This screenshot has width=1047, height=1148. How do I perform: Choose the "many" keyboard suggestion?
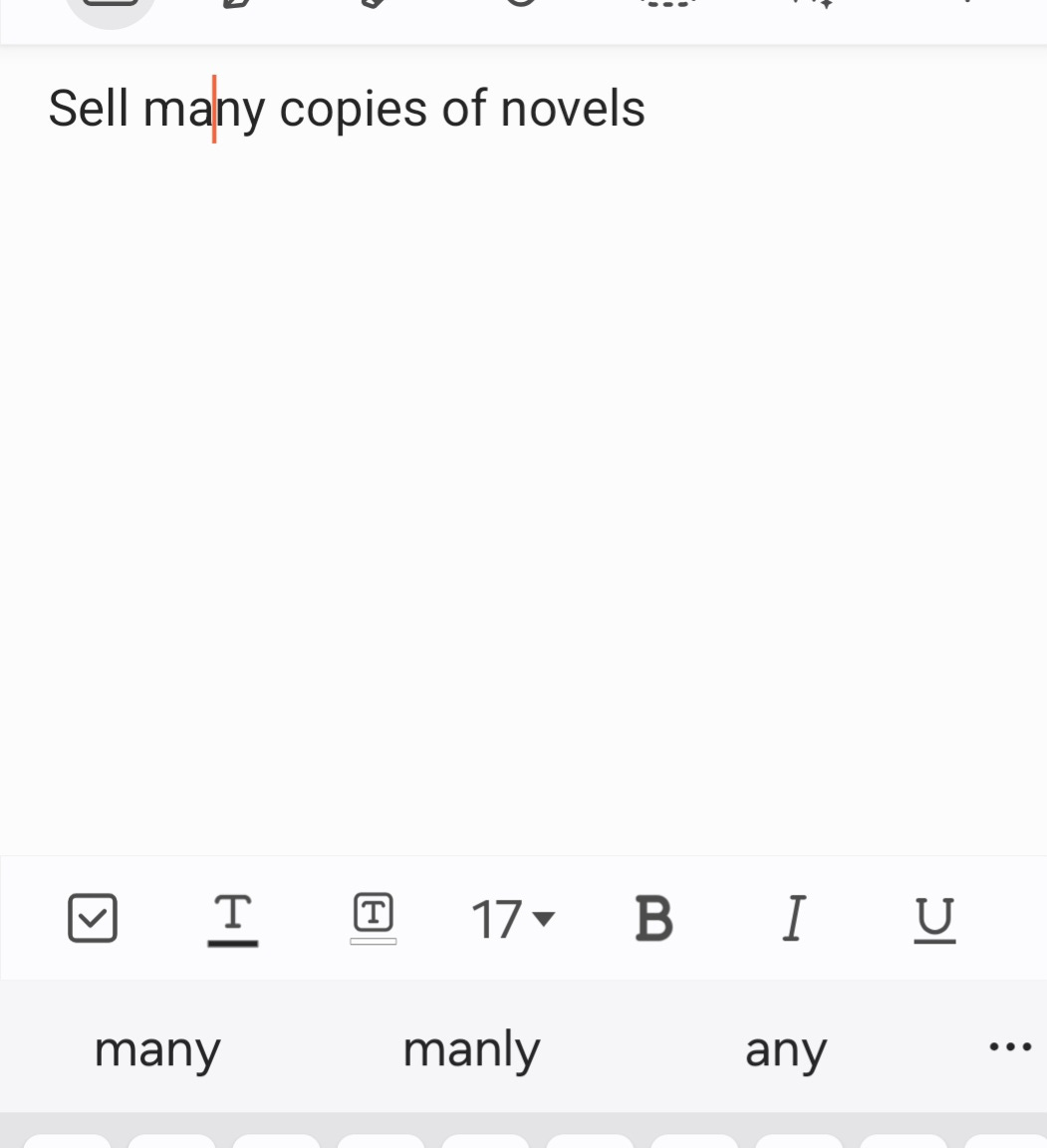pyautogui.click(x=157, y=1049)
